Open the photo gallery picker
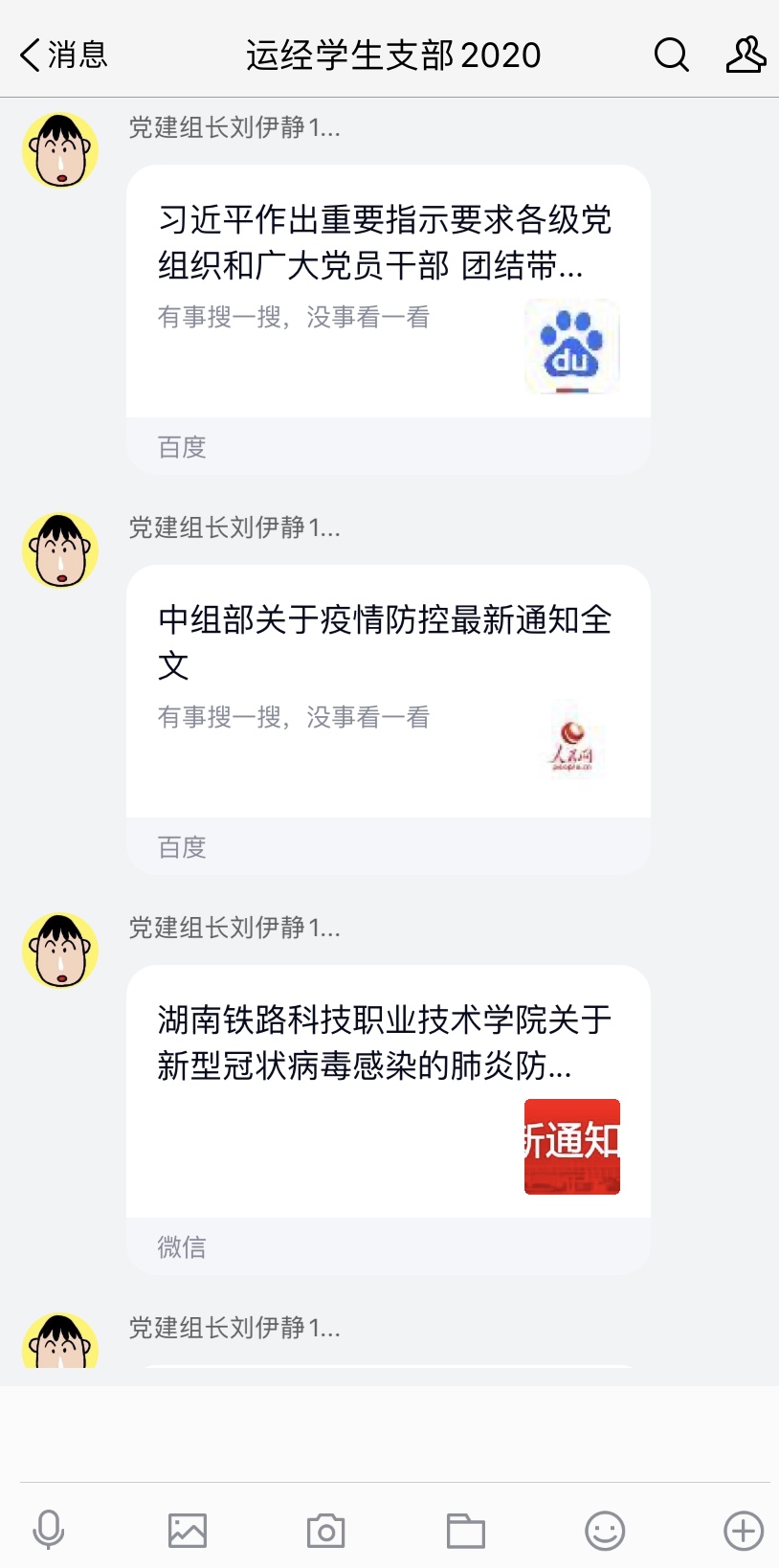 188,1530
